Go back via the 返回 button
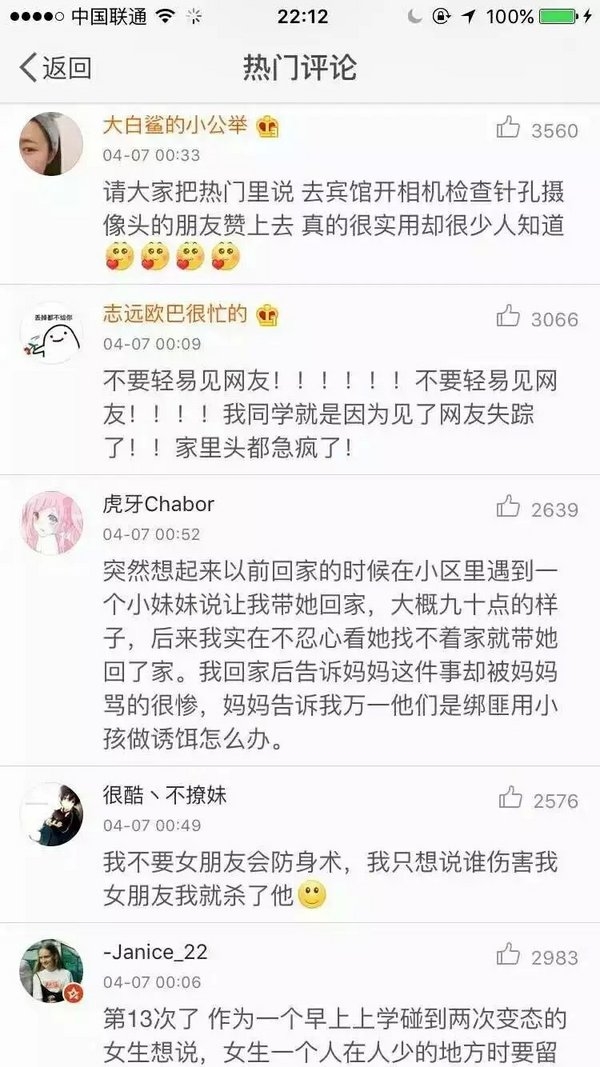 coord(56,68)
